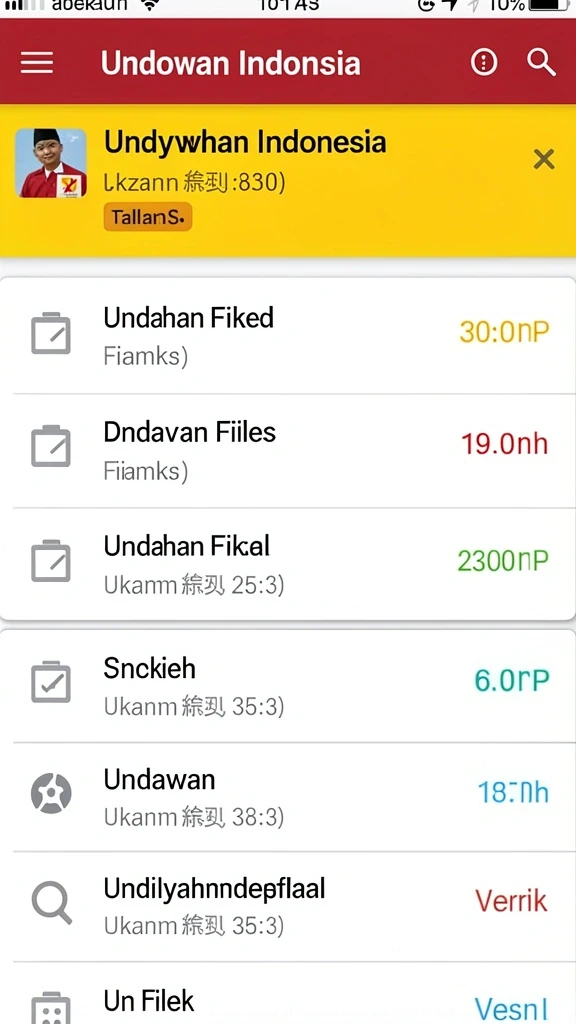Tap the info alert icon in the header

[x=484, y=63]
